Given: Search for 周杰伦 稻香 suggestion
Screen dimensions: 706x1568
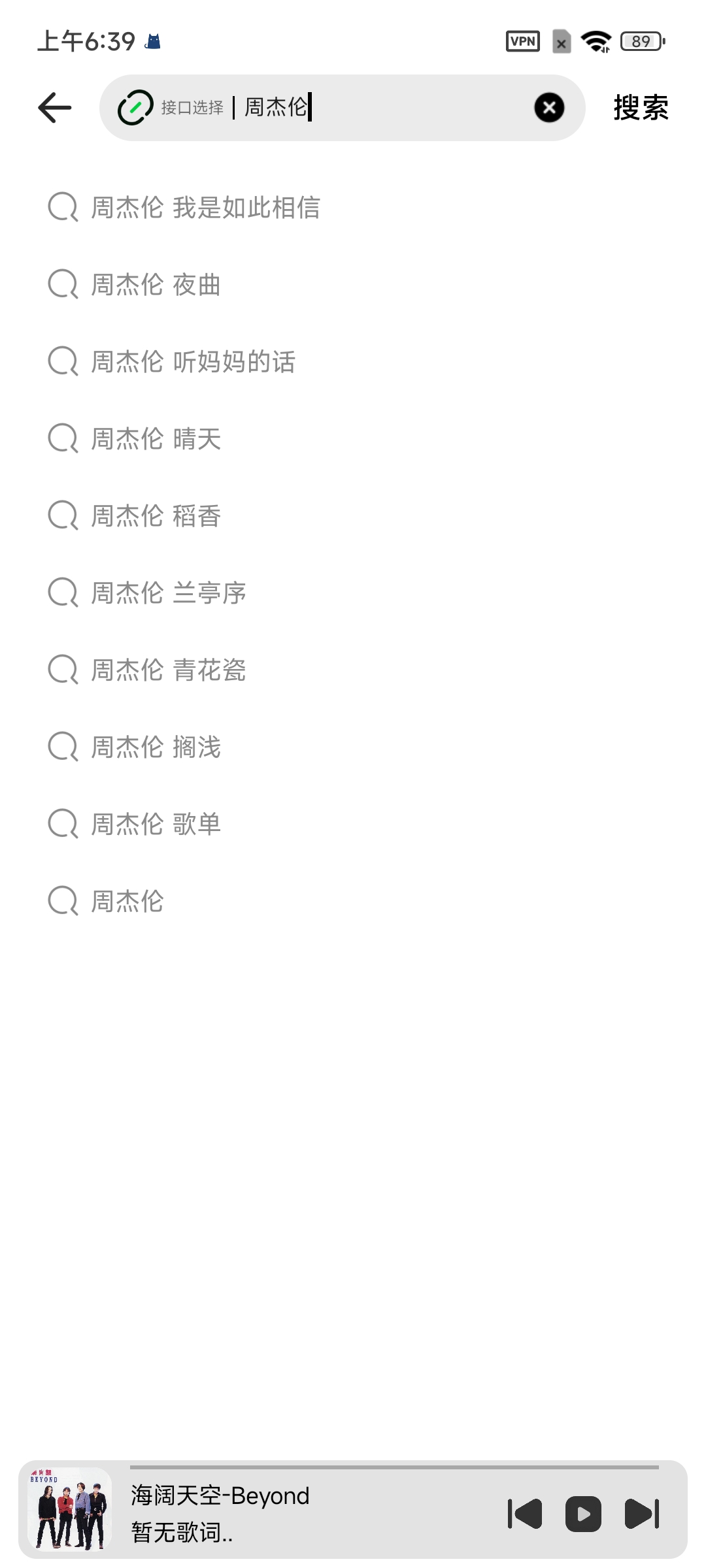Looking at the screenshot, I should click(x=156, y=516).
